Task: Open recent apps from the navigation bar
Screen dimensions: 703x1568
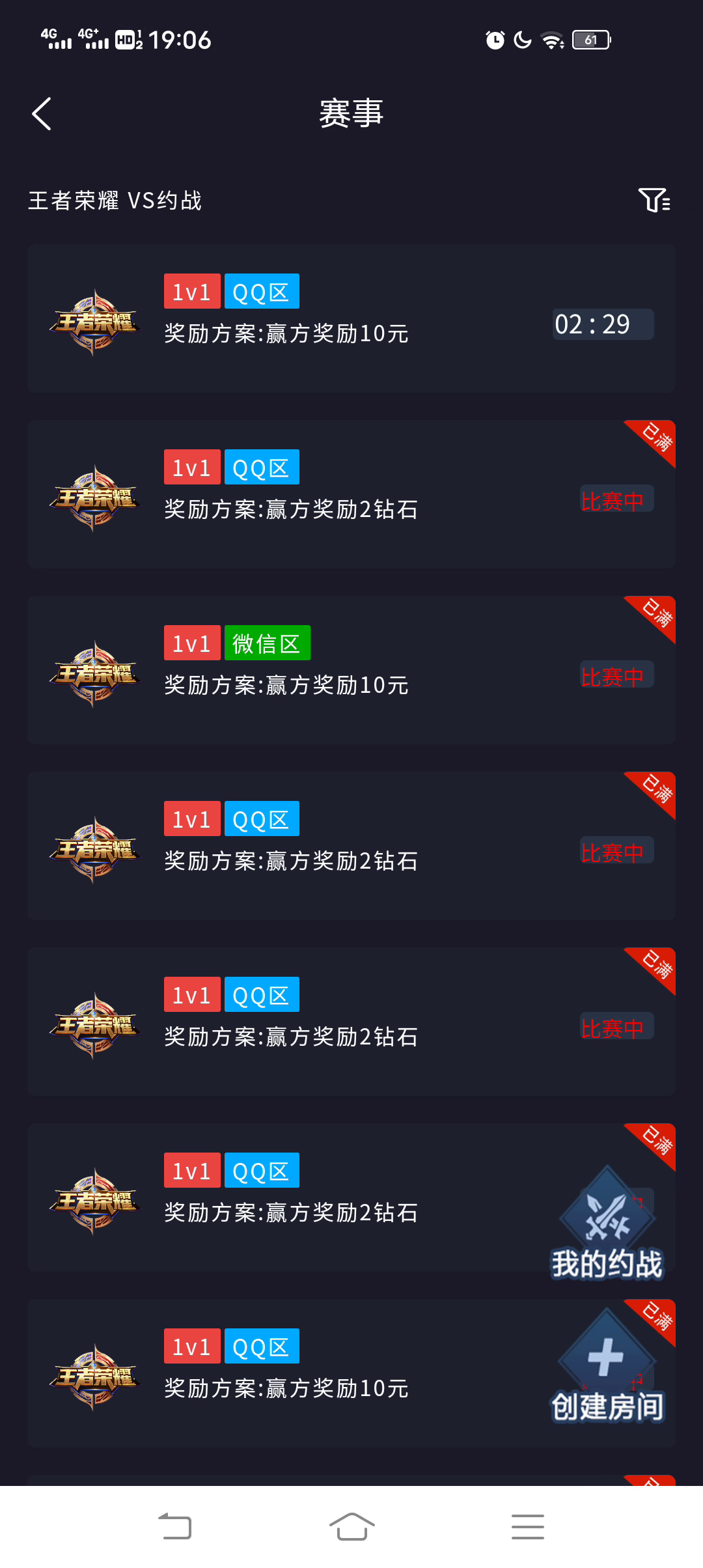Action: (x=527, y=1527)
